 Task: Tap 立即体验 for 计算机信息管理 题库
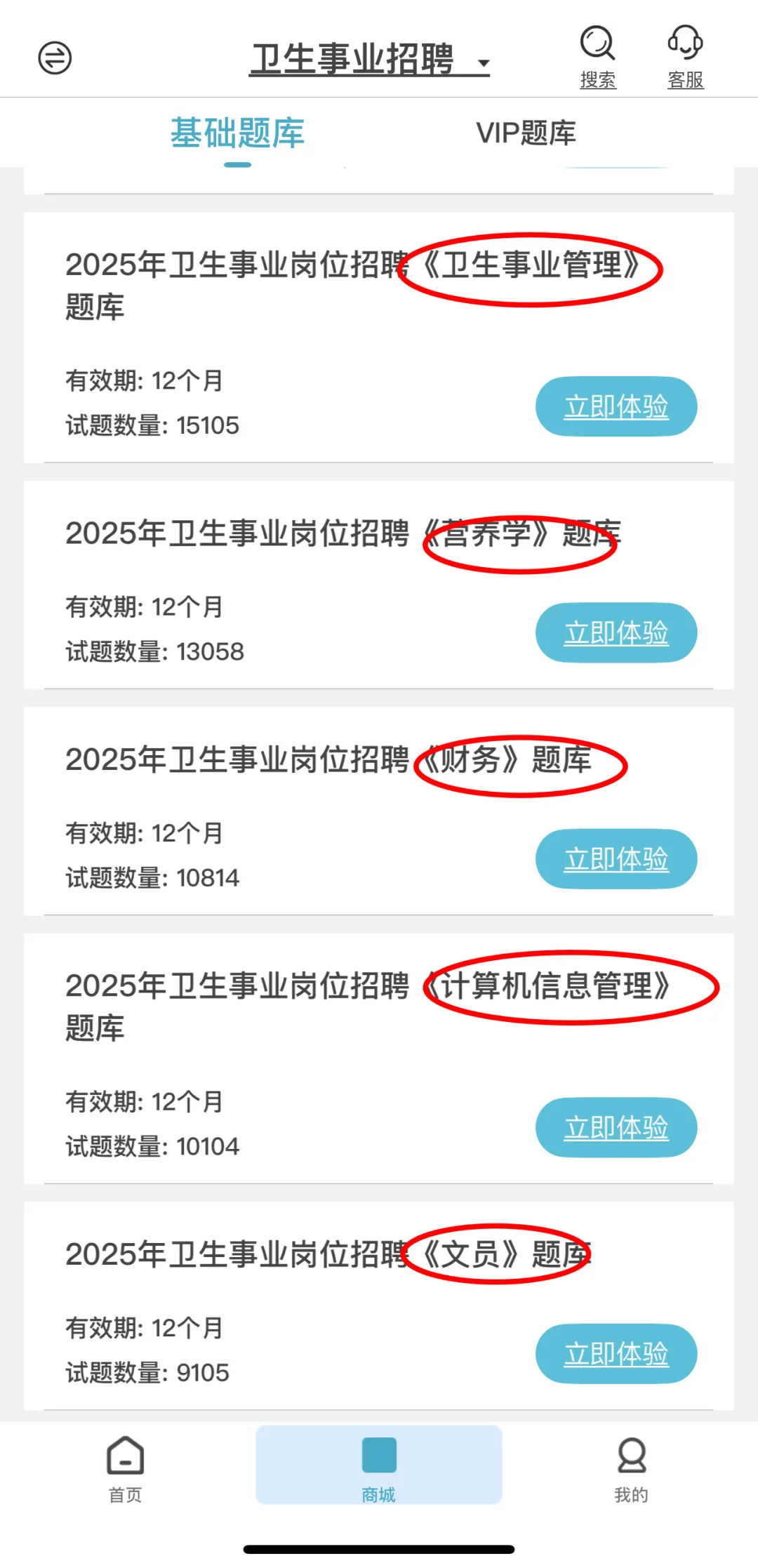[616, 1127]
